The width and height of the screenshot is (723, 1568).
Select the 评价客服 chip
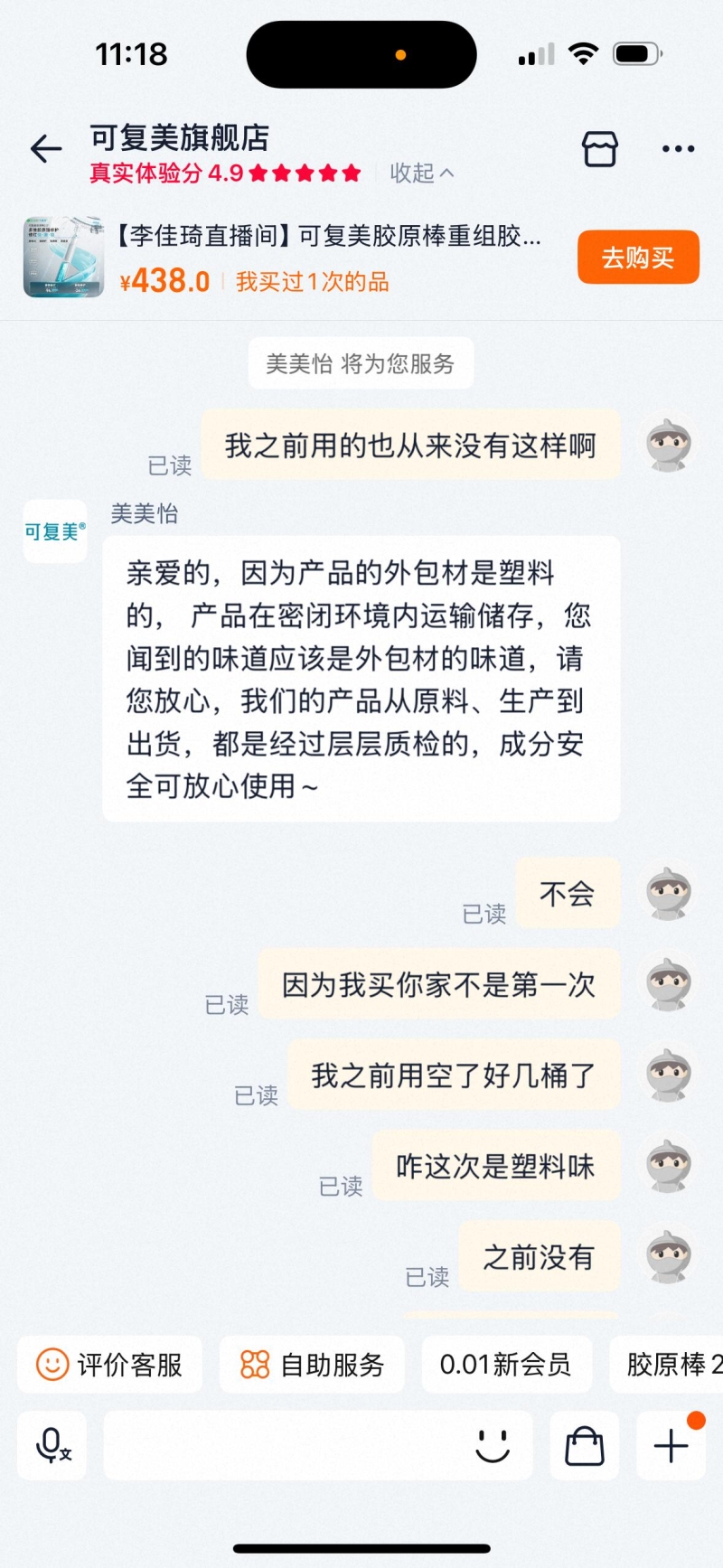(109, 1364)
